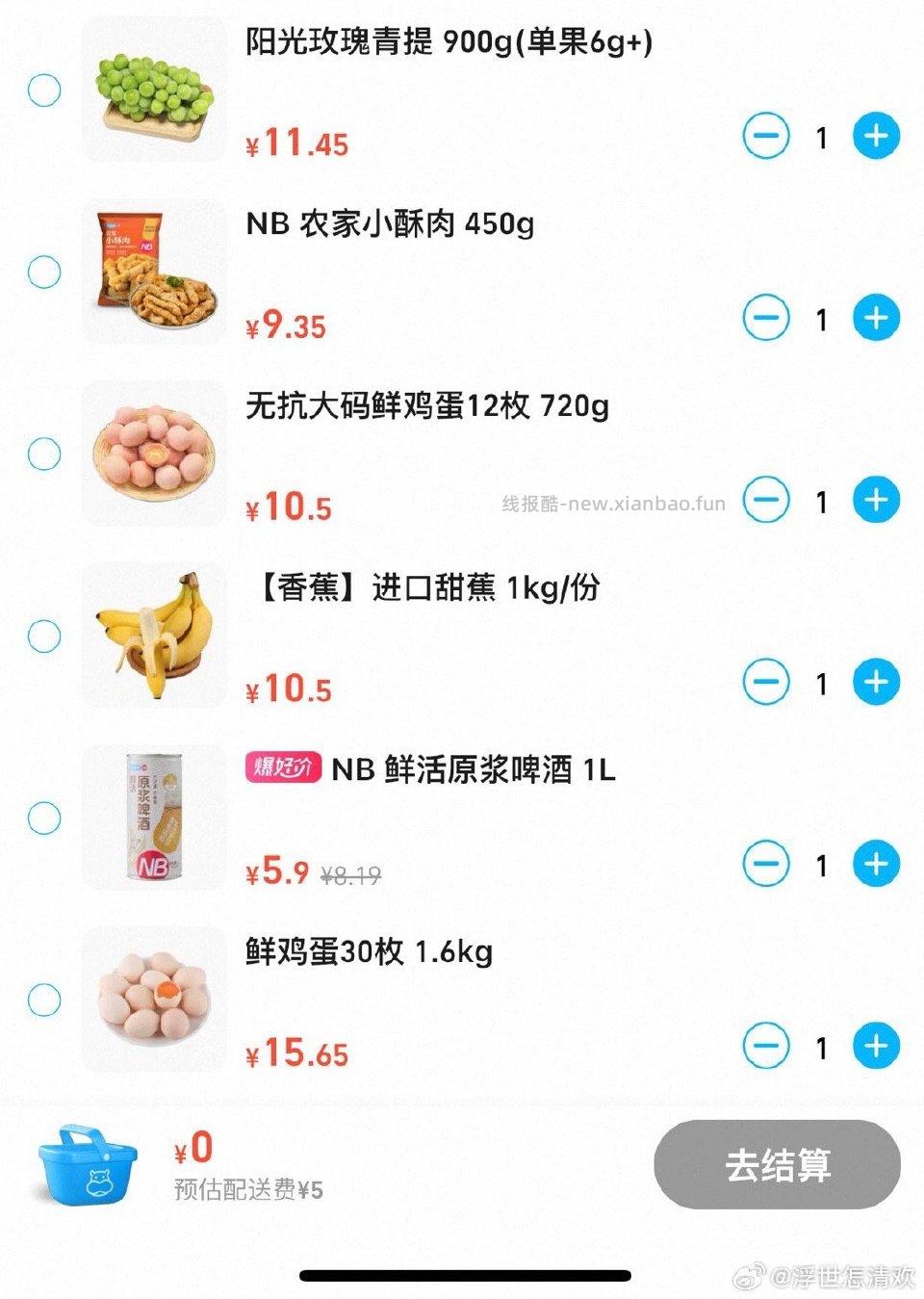Select the checkbox for 阳光玫瑰青提

click(43, 90)
